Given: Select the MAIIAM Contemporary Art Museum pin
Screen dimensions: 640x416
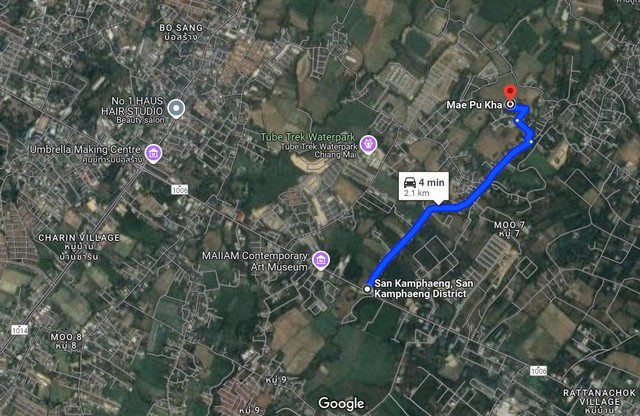Looking at the screenshot, I should coord(320,261).
